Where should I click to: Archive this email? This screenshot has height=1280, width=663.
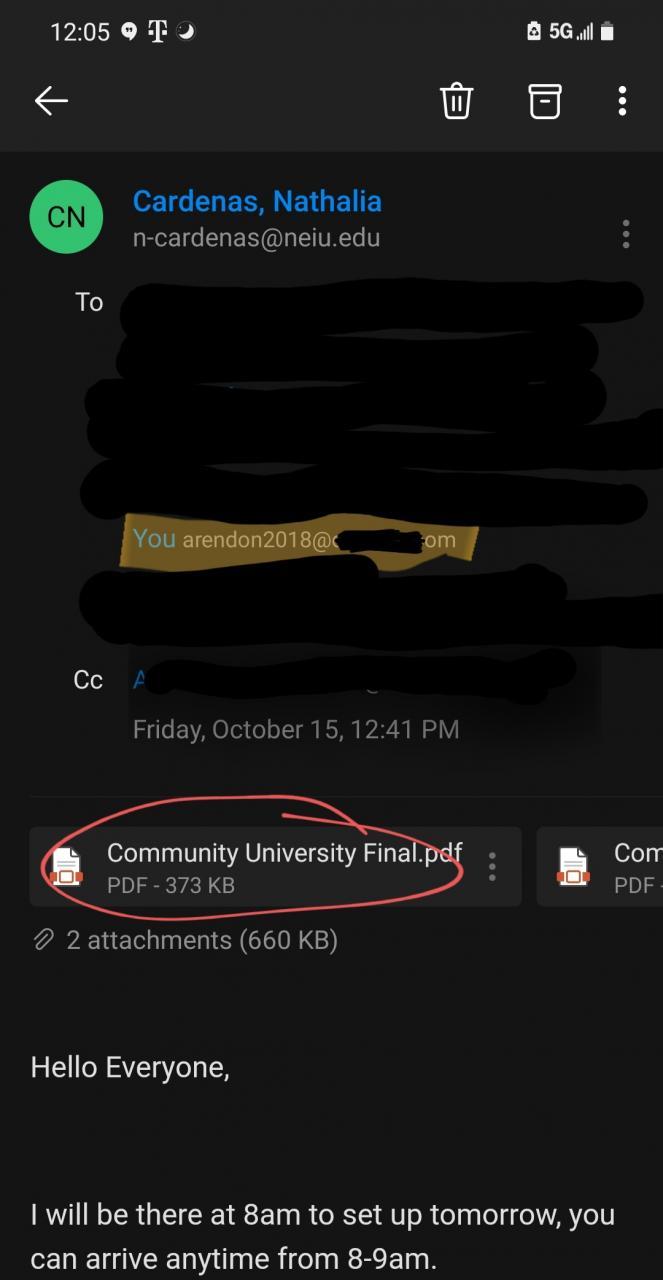point(544,100)
